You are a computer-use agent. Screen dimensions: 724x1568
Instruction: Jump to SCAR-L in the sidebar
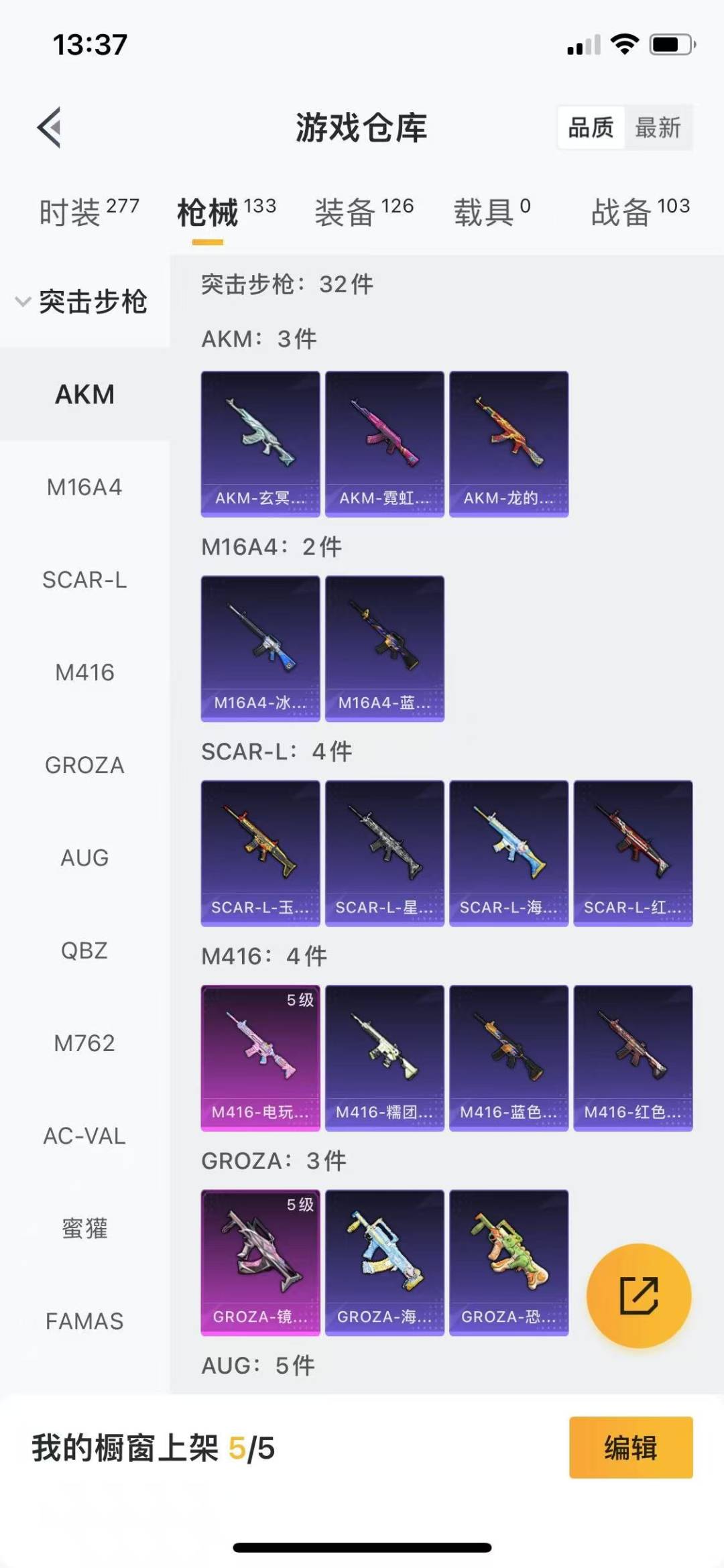84,580
